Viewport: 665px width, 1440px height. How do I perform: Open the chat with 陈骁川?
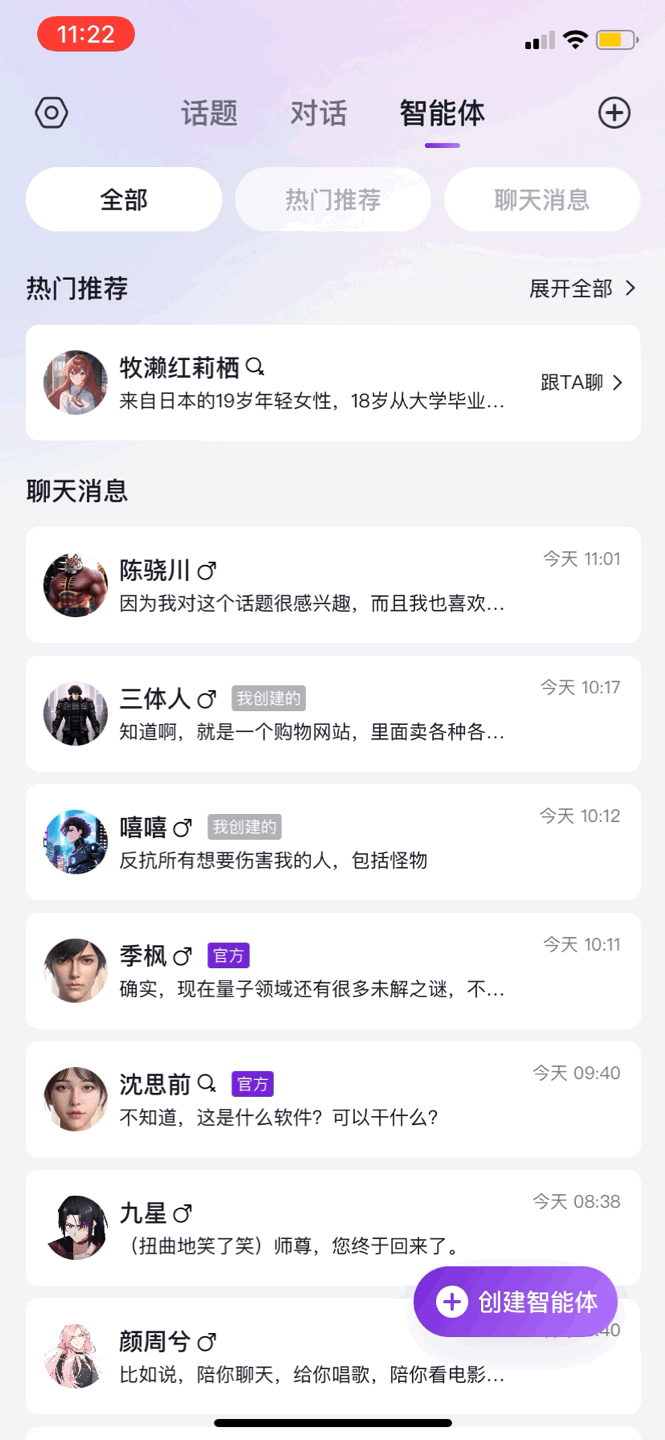click(x=333, y=585)
